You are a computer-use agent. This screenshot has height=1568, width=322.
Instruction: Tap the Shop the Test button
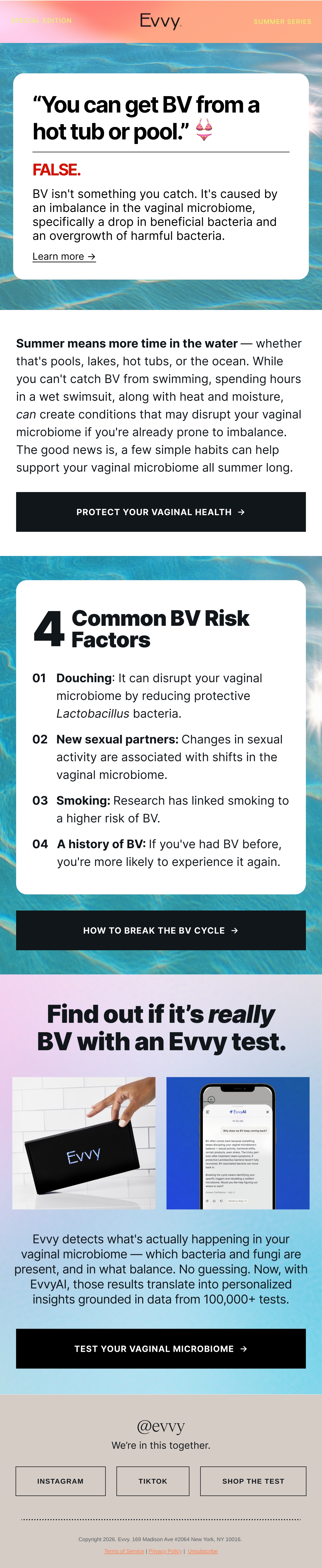pos(253,1481)
